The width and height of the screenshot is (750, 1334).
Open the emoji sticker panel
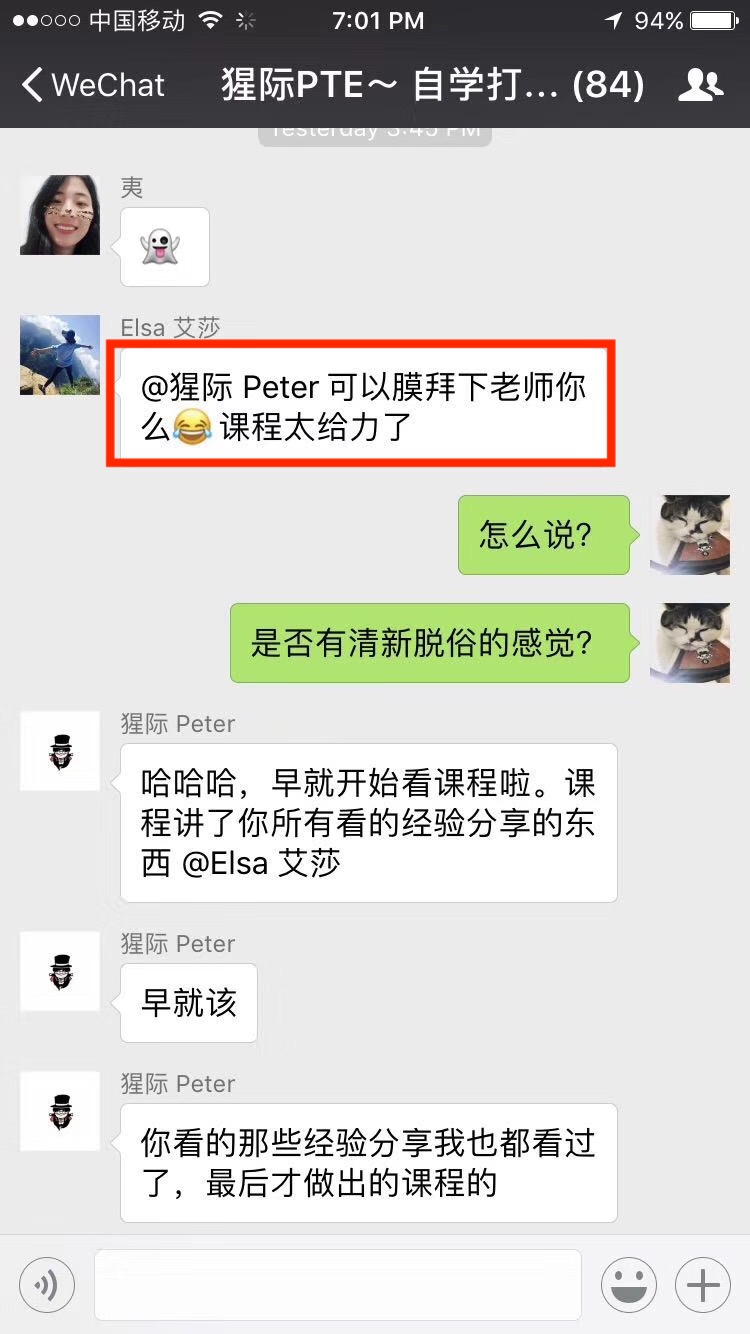[x=629, y=1285]
